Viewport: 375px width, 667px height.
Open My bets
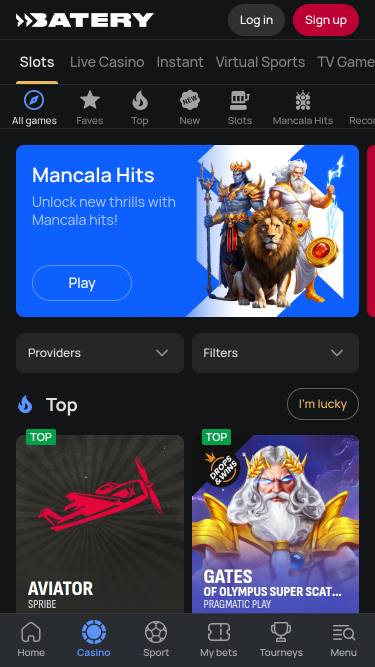click(x=219, y=639)
